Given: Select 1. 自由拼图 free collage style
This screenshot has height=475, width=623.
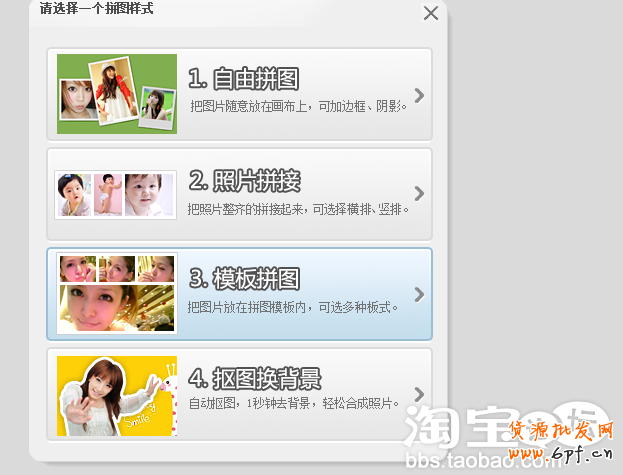Looking at the screenshot, I should [x=240, y=94].
